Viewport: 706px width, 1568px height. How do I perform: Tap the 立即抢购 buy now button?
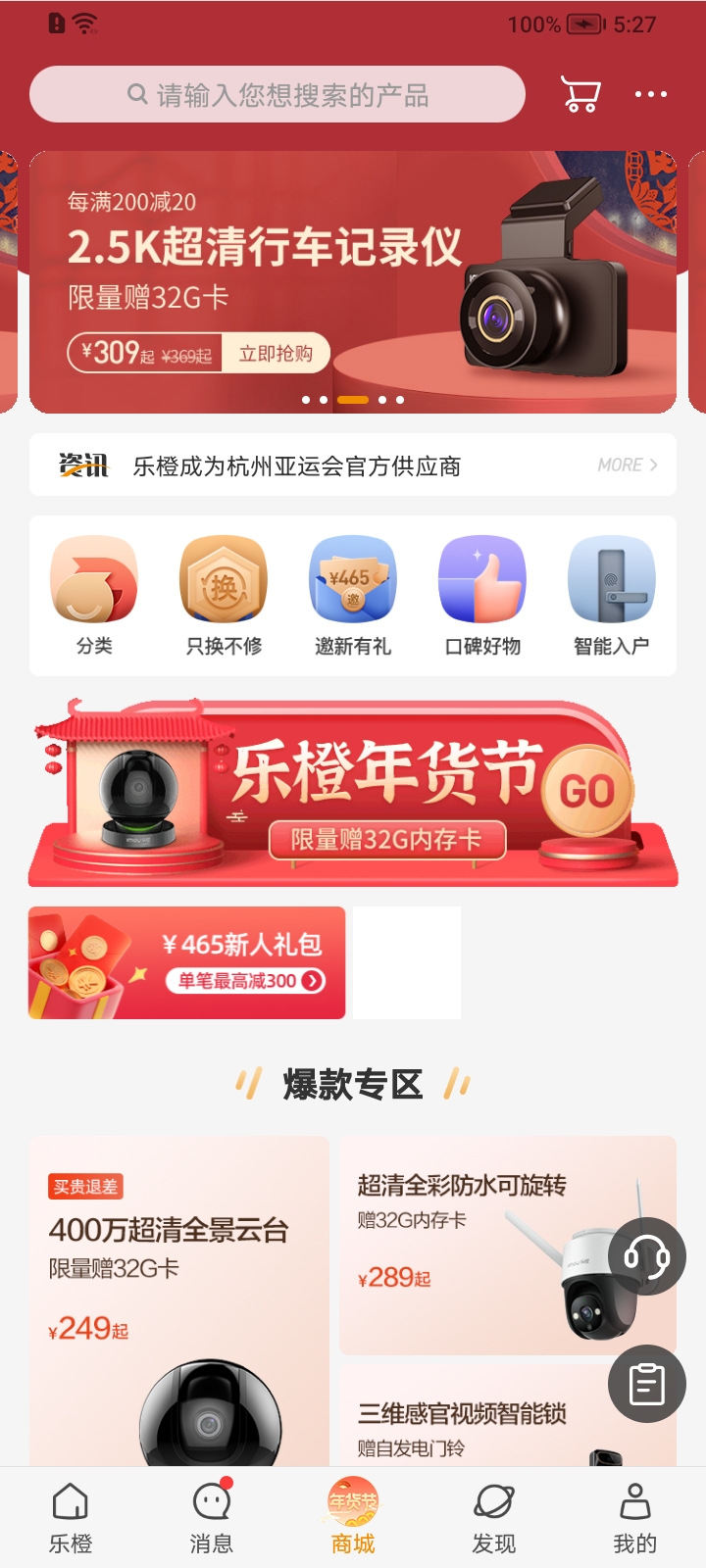[277, 350]
